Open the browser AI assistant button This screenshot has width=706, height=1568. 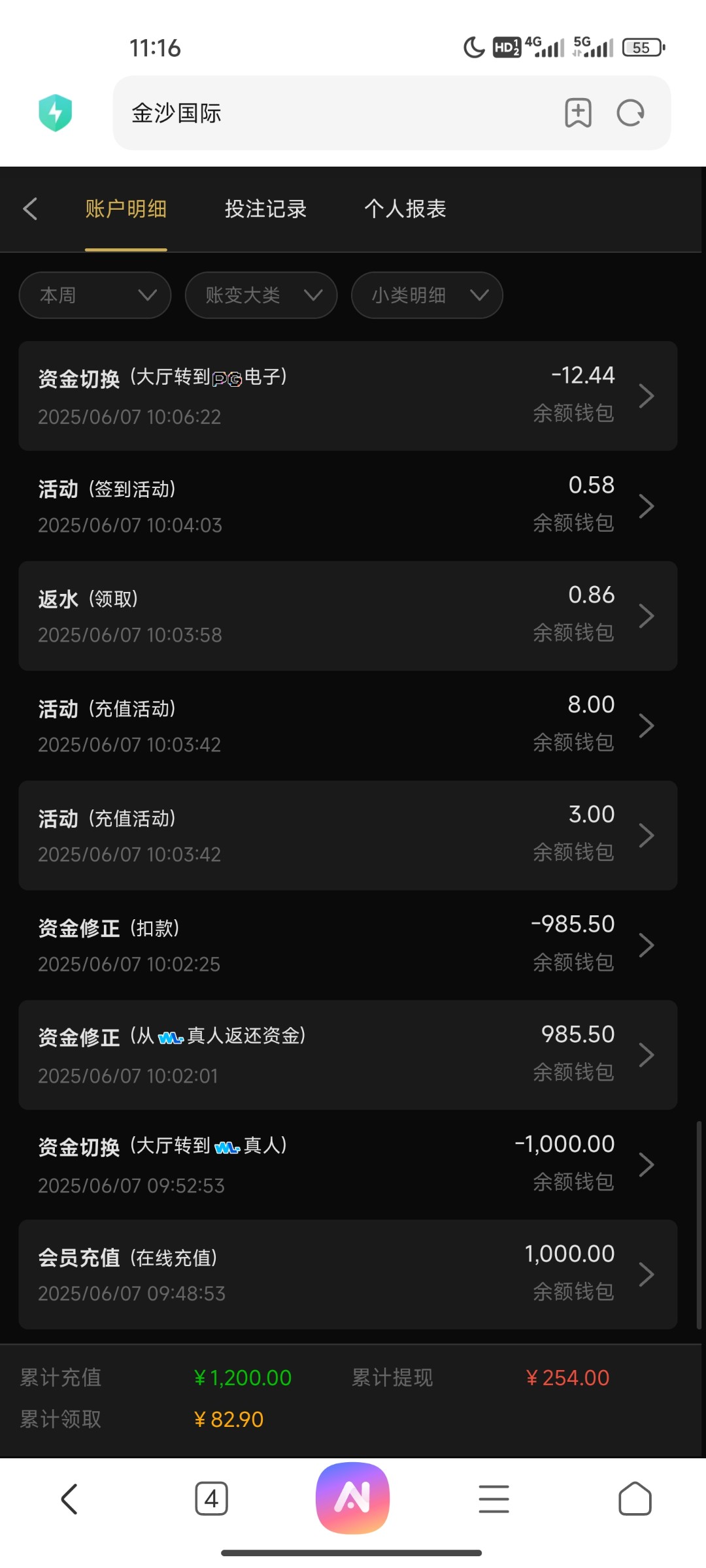pyautogui.click(x=353, y=1498)
